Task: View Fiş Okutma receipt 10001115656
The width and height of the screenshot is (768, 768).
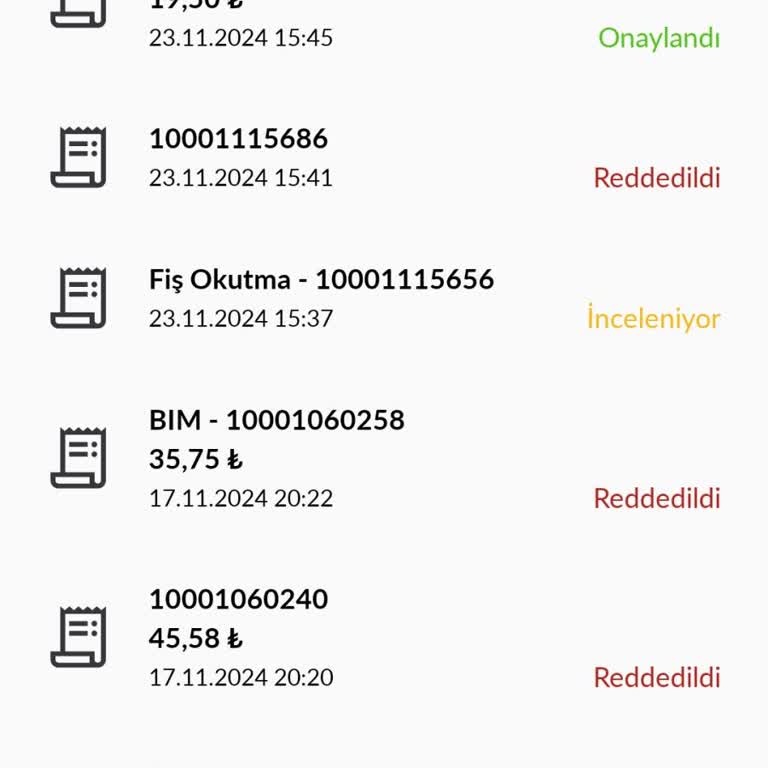Action: coord(384,298)
